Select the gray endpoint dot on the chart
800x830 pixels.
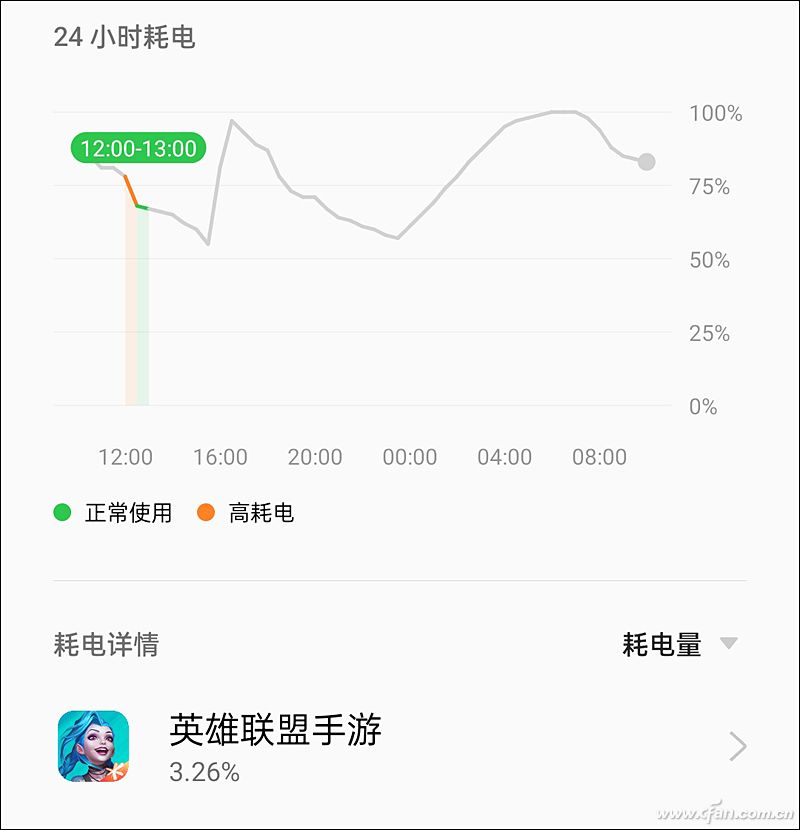645,160
